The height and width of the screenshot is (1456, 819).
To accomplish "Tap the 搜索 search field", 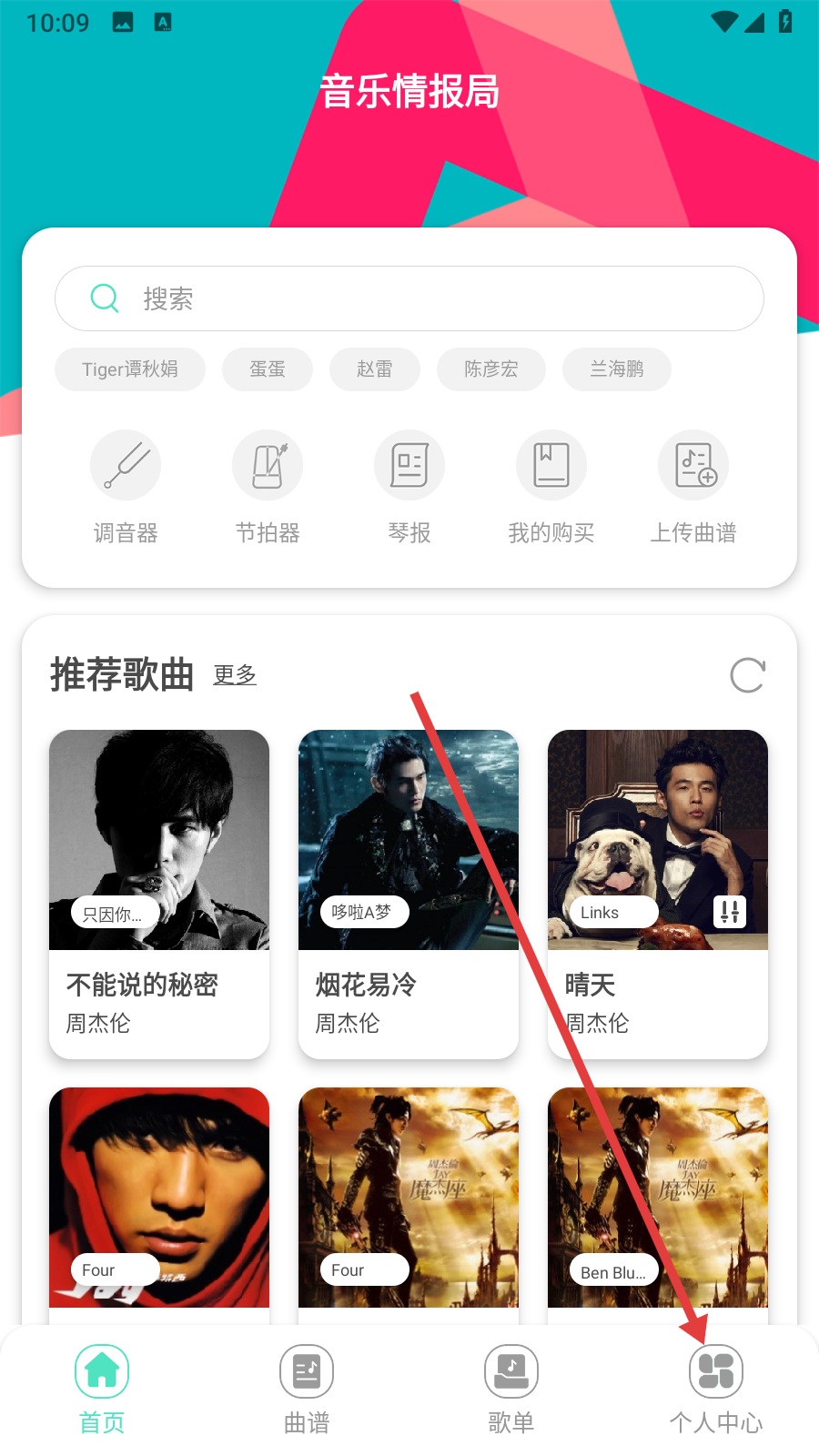I will (x=409, y=298).
